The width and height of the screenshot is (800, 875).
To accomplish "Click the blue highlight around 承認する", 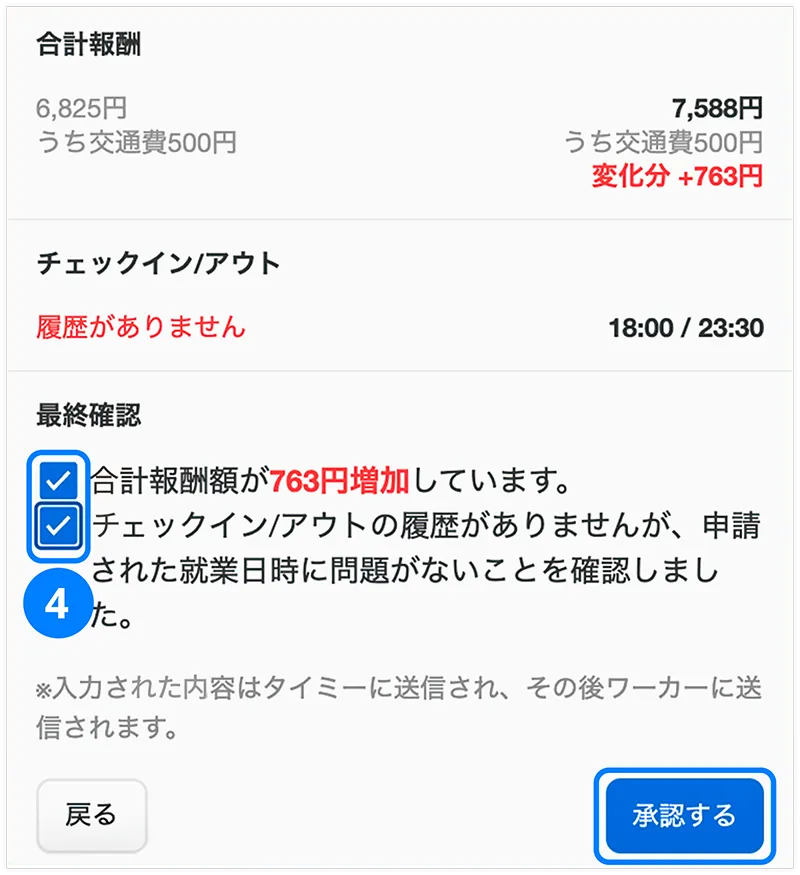I will coord(686,815).
